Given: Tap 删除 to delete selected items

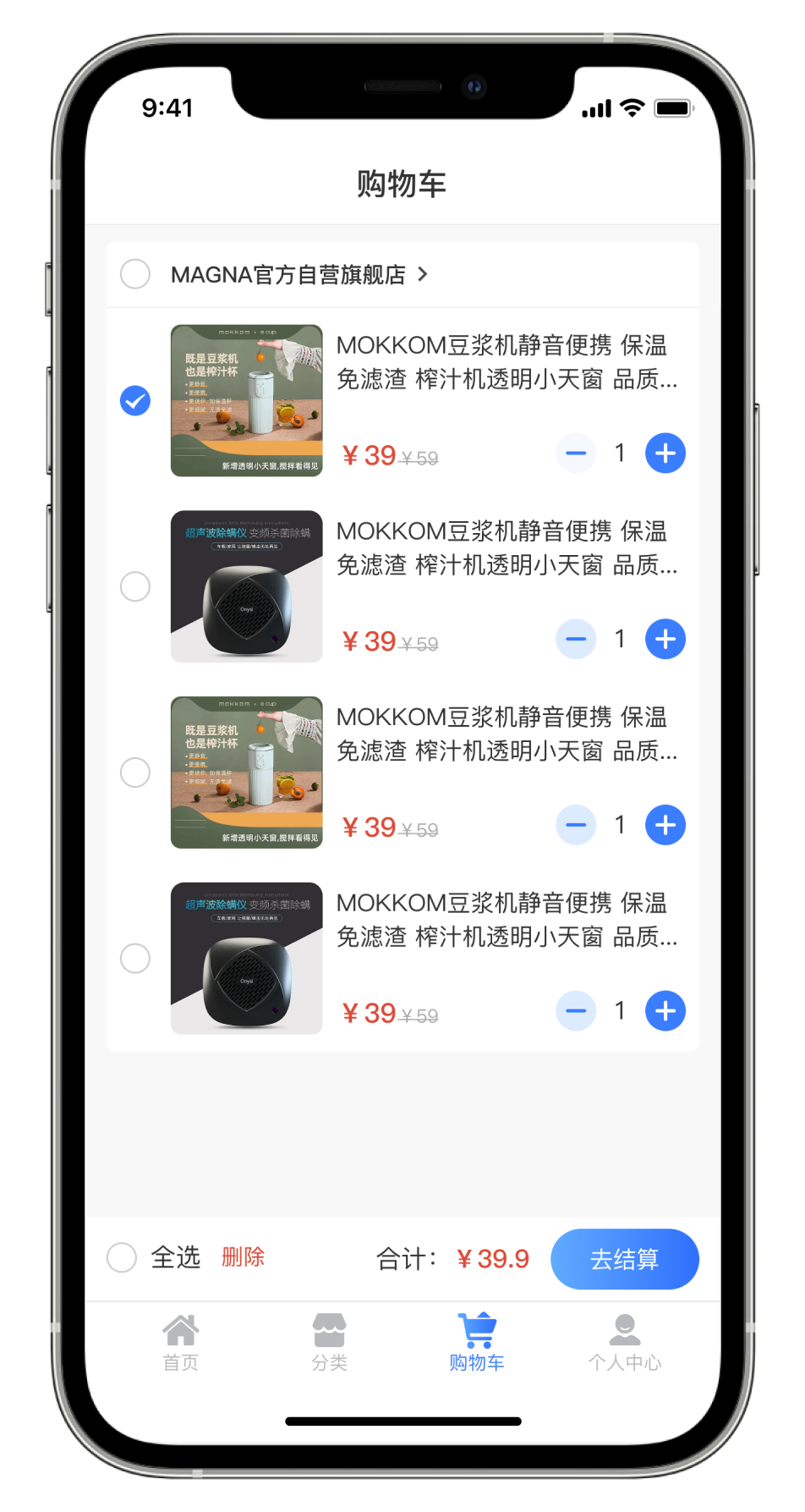Looking at the screenshot, I should coord(243,1257).
